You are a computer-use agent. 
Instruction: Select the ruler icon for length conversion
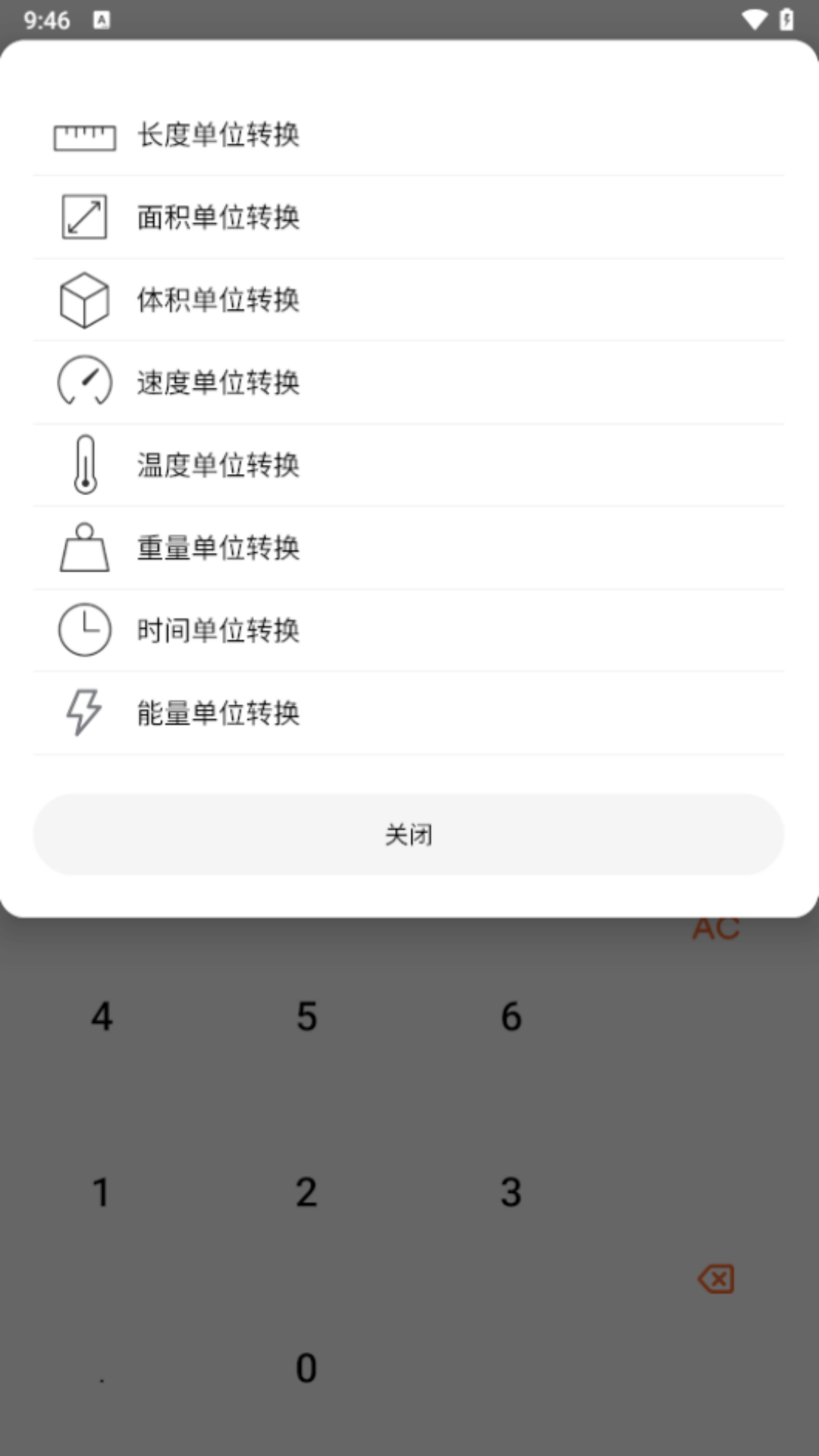(x=84, y=136)
